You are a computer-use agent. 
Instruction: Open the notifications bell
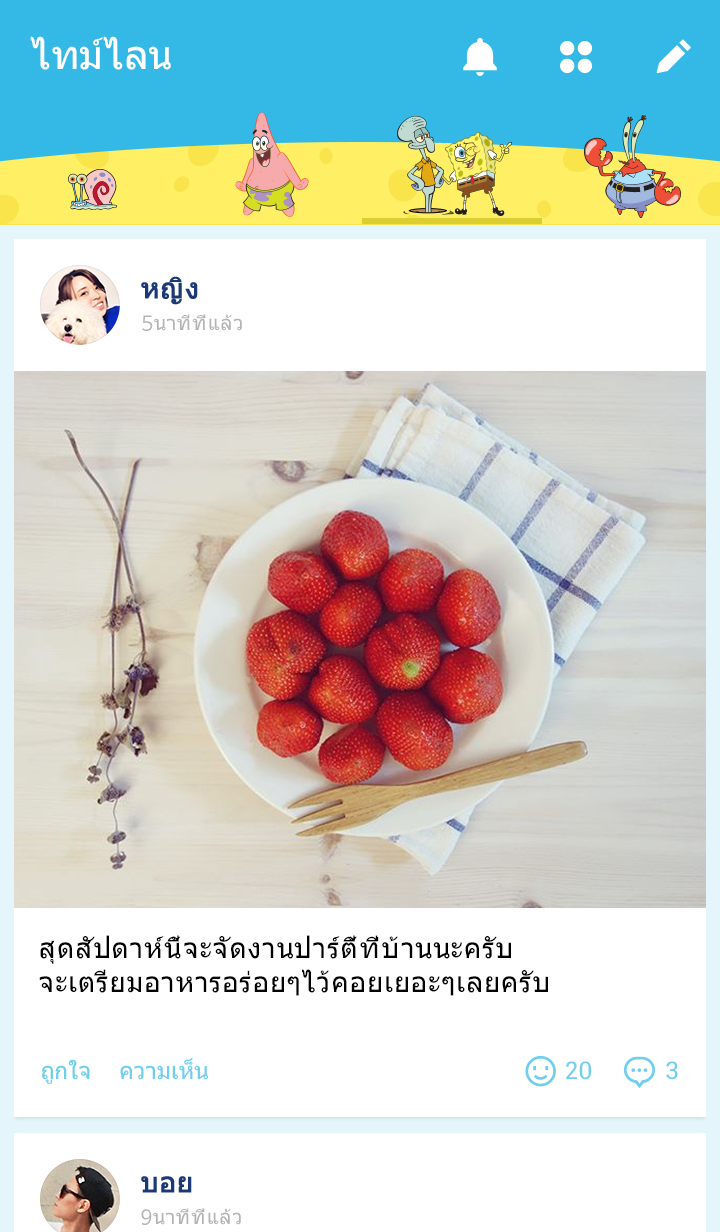[479, 57]
